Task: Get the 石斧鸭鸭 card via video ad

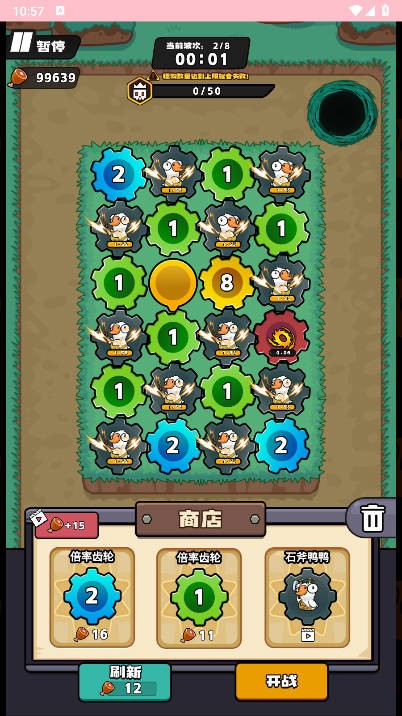Action: click(x=307, y=597)
